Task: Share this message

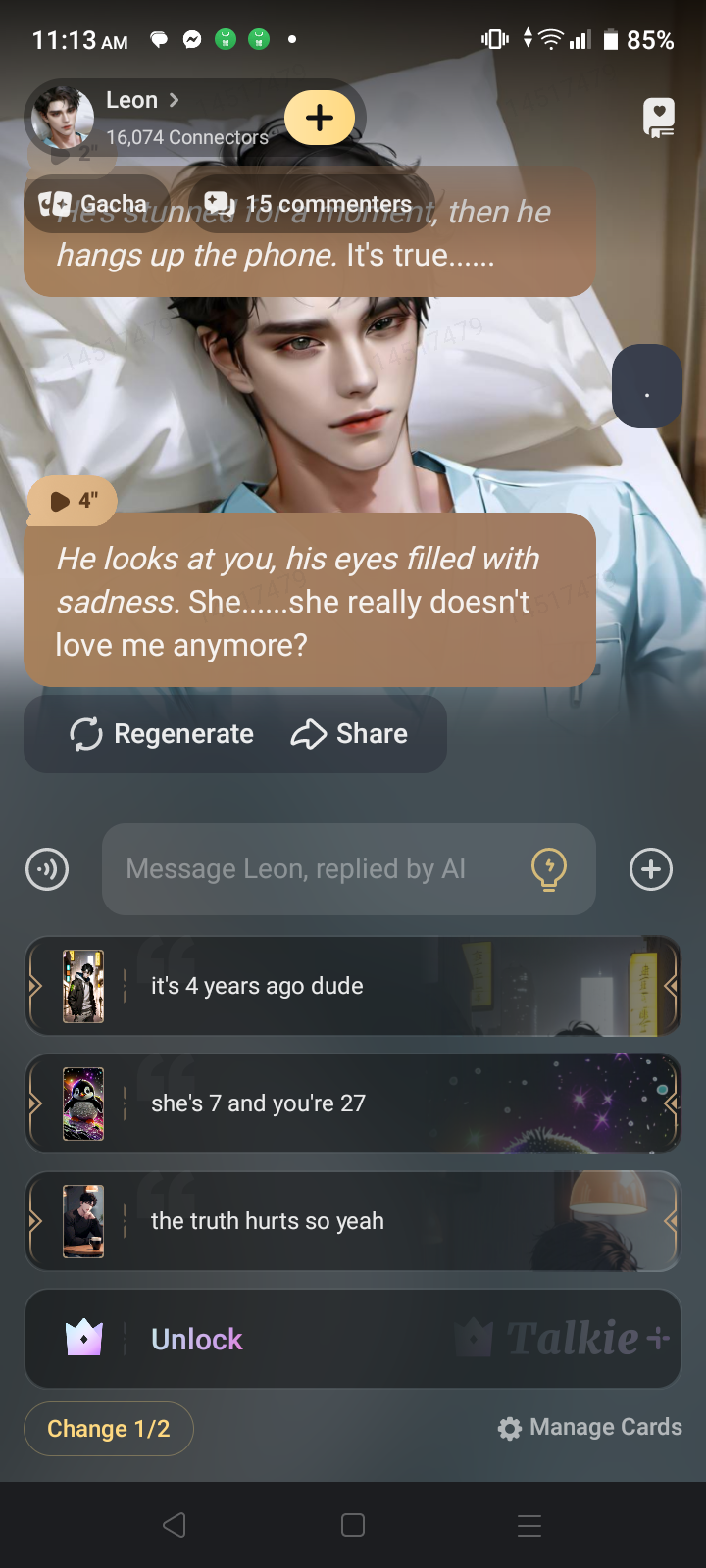Action: coord(350,734)
